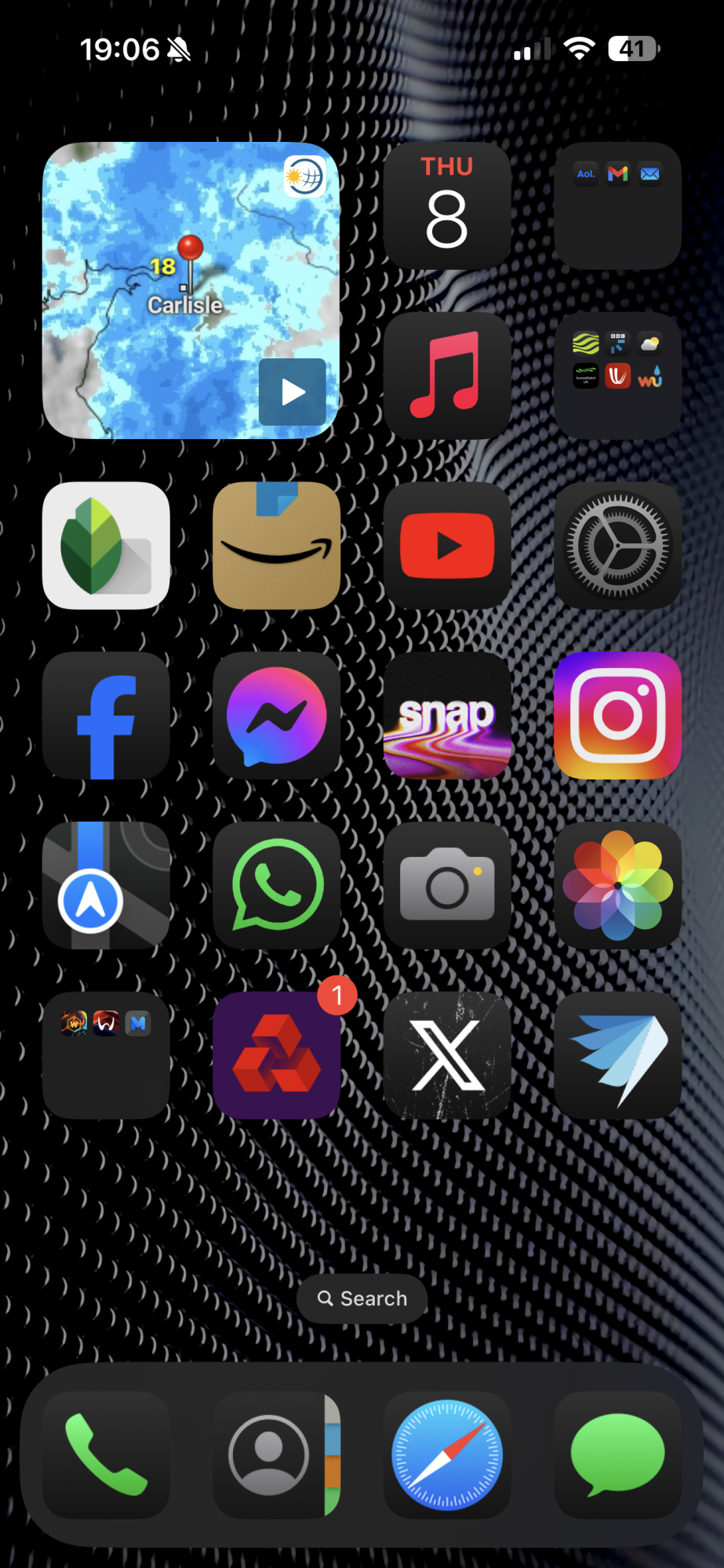Screen dimensions: 724x1568
Task: Open the Settings app
Action: point(617,546)
